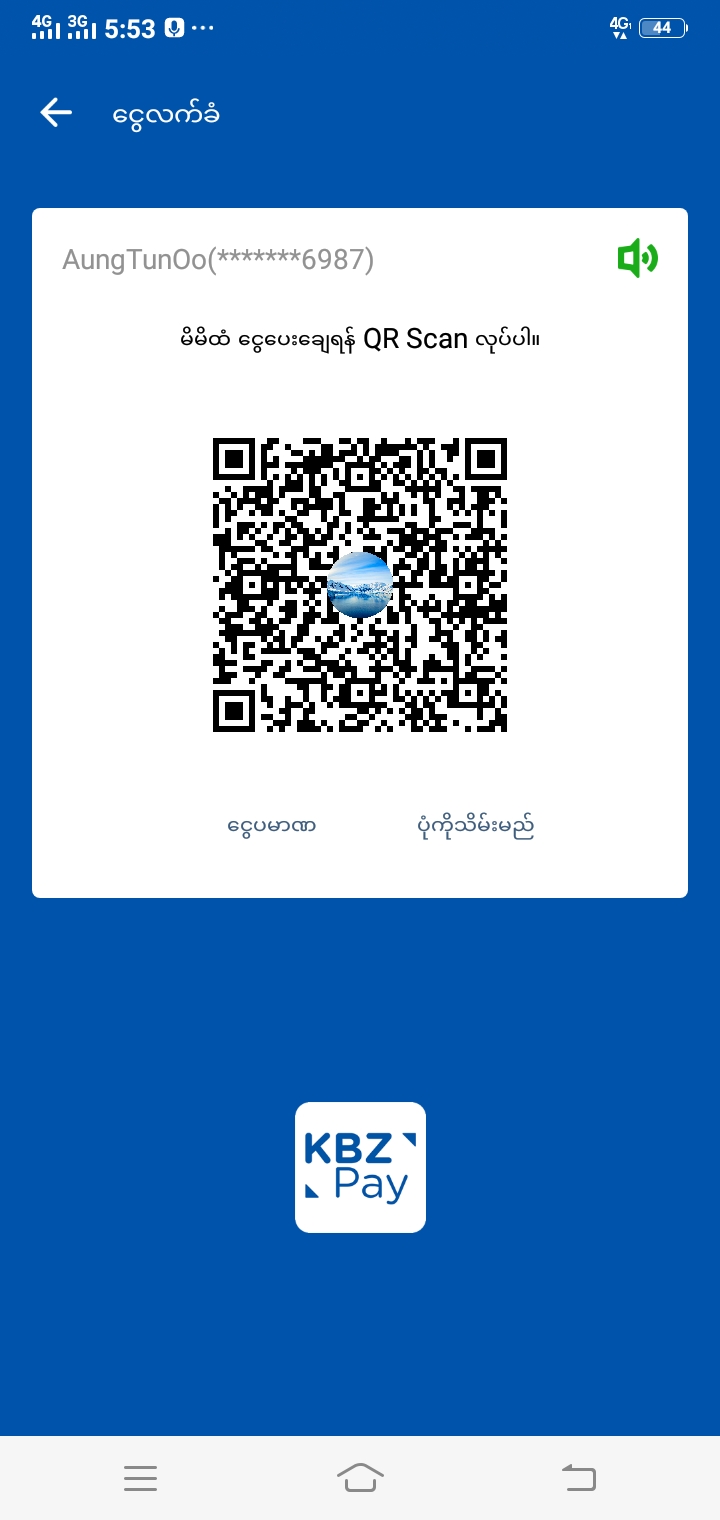Go to the phone's home screen

tap(360, 1477)
